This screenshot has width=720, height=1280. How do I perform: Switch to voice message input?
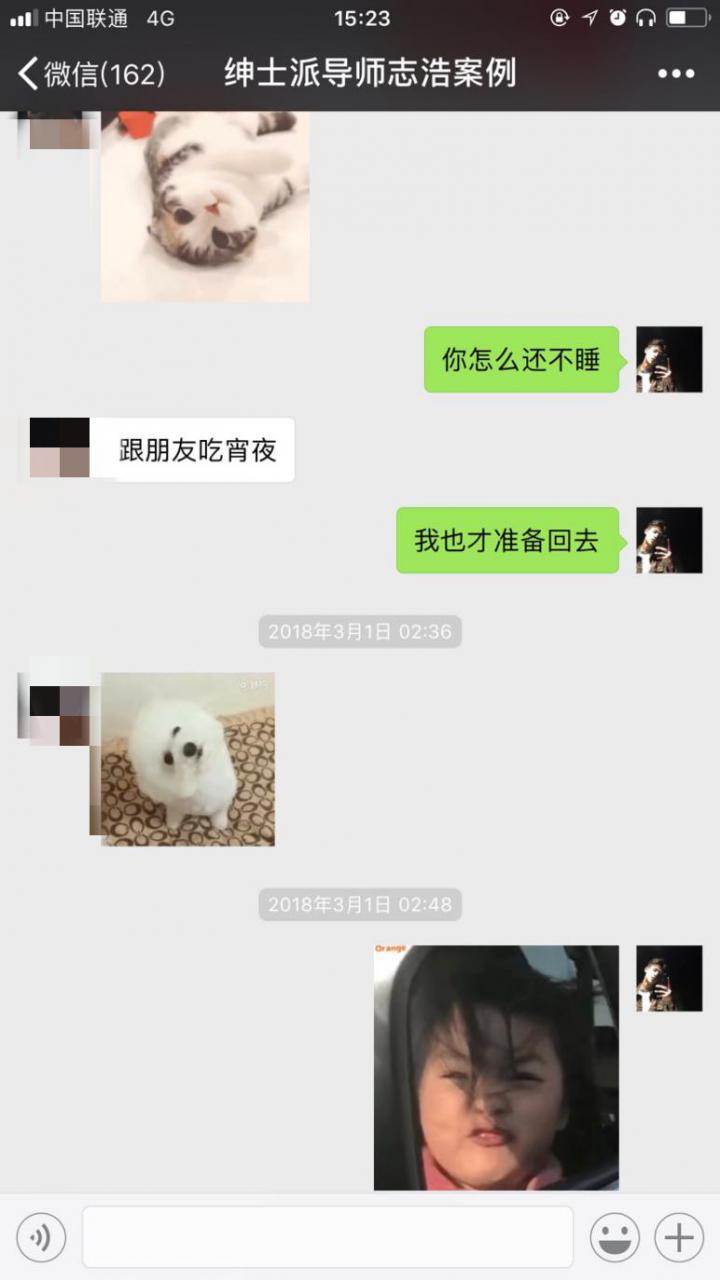point(41,1238)
